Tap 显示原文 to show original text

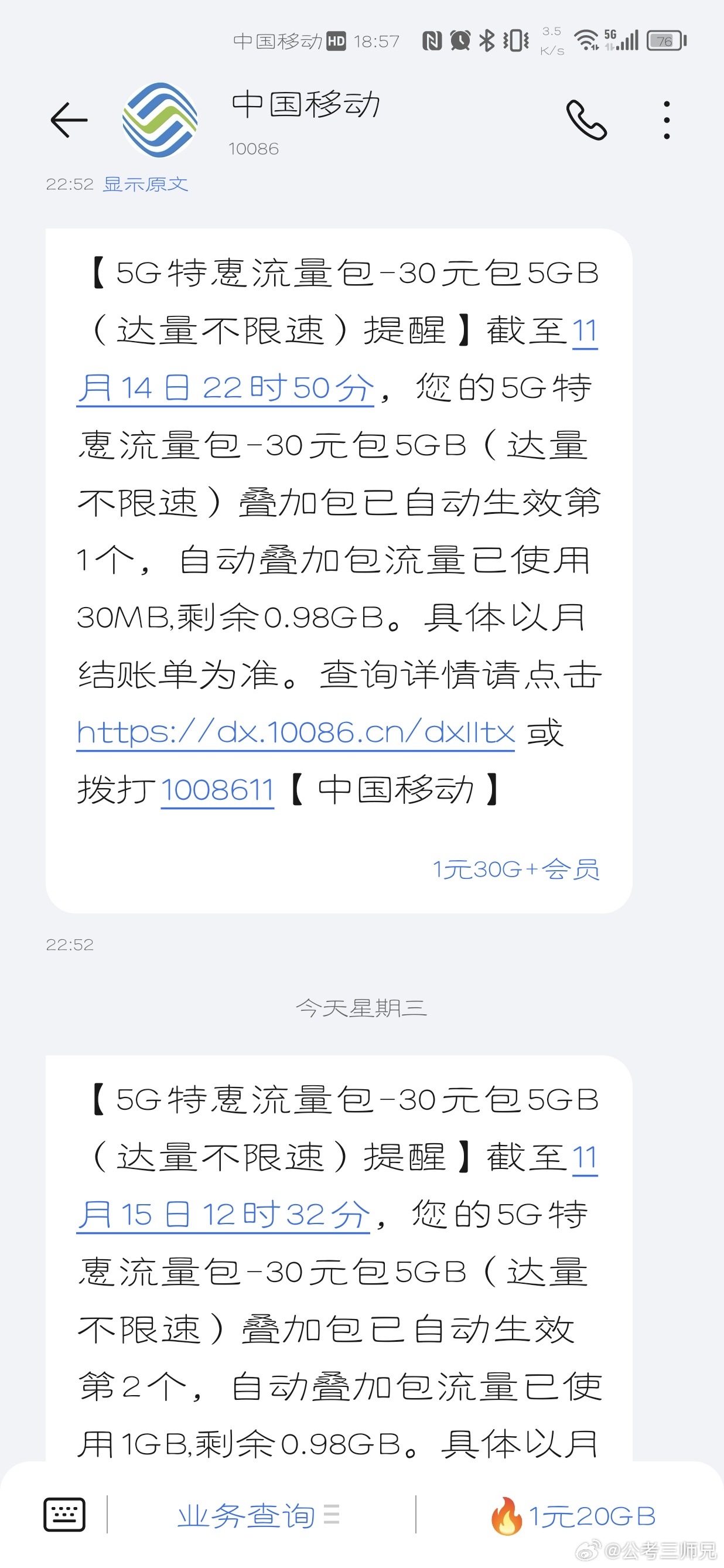[x=145, y=184]
